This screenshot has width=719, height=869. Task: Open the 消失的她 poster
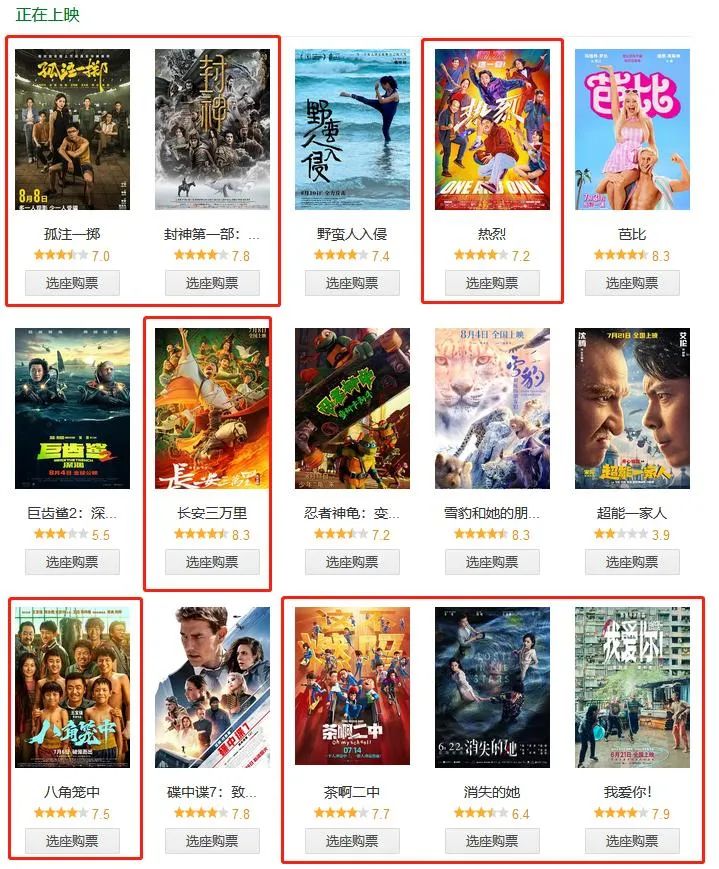point(492,687)
